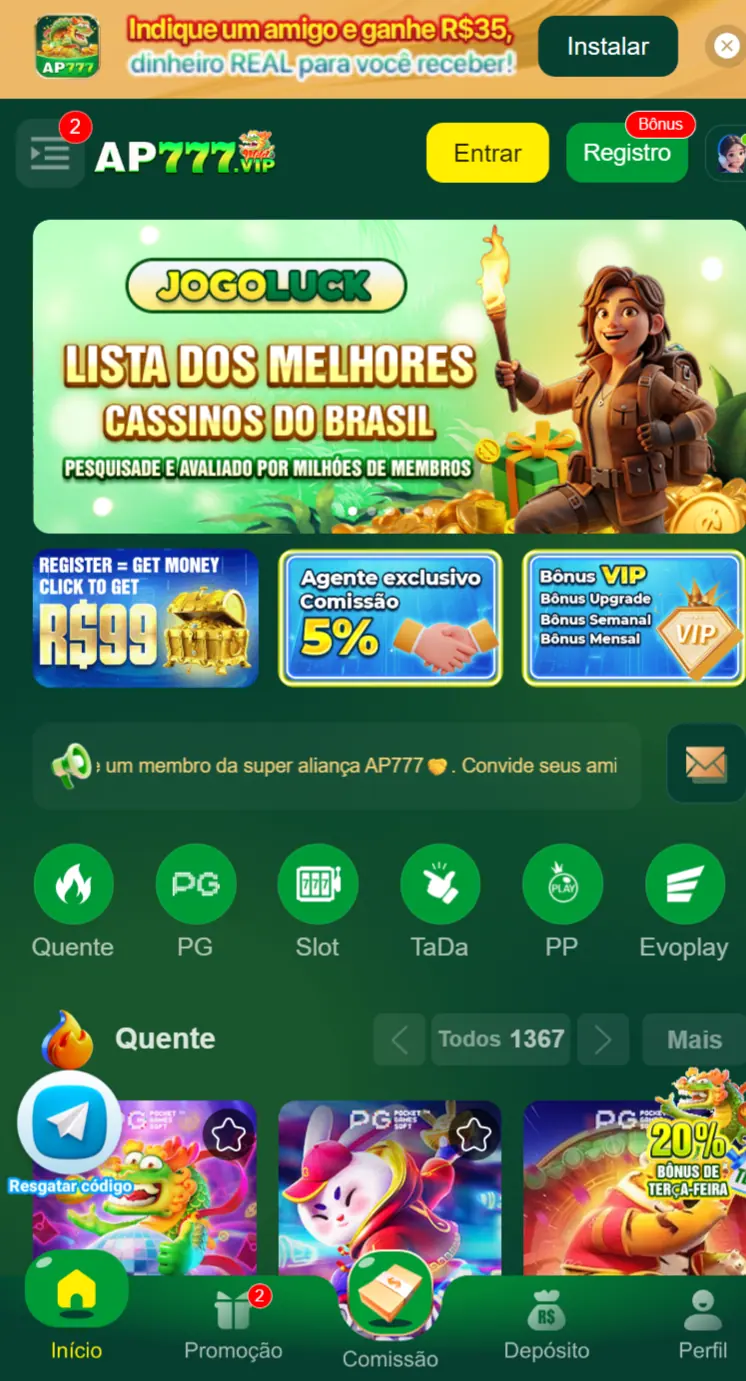The height and width of the screenshot is (1381, 746).
Task: Open the R$99 register promo tile
Action: (146, 618)
